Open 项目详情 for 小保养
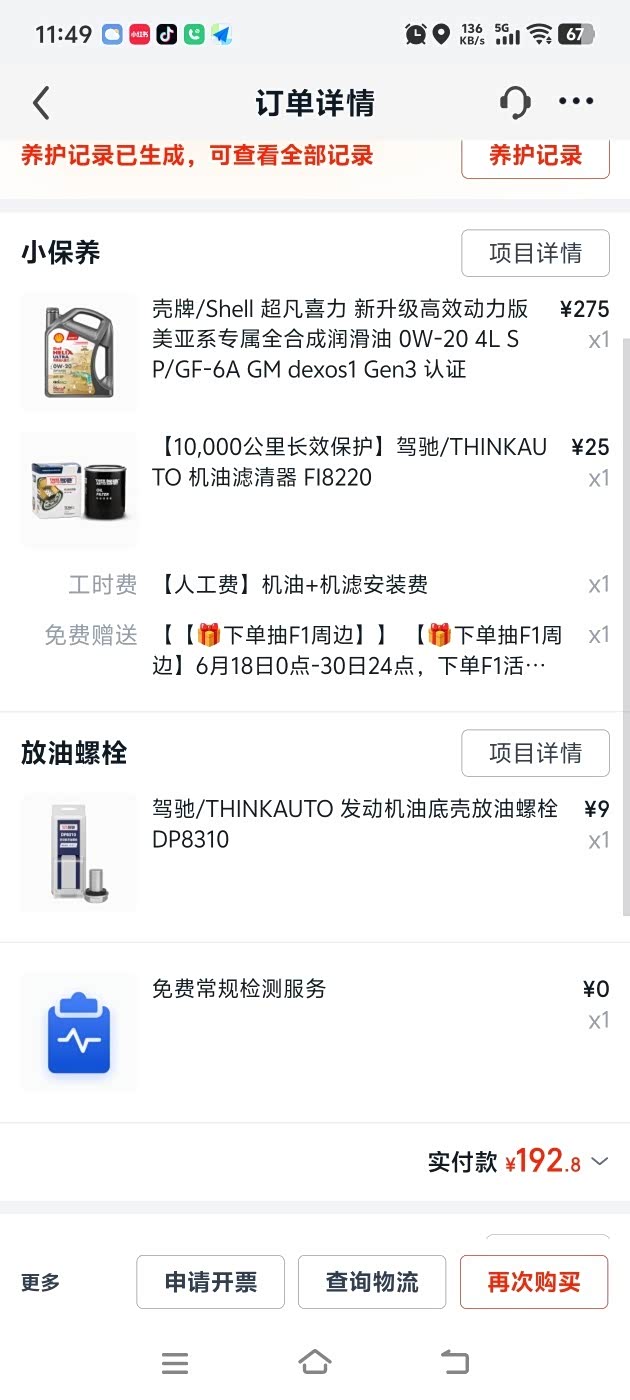 pos(535,253)
